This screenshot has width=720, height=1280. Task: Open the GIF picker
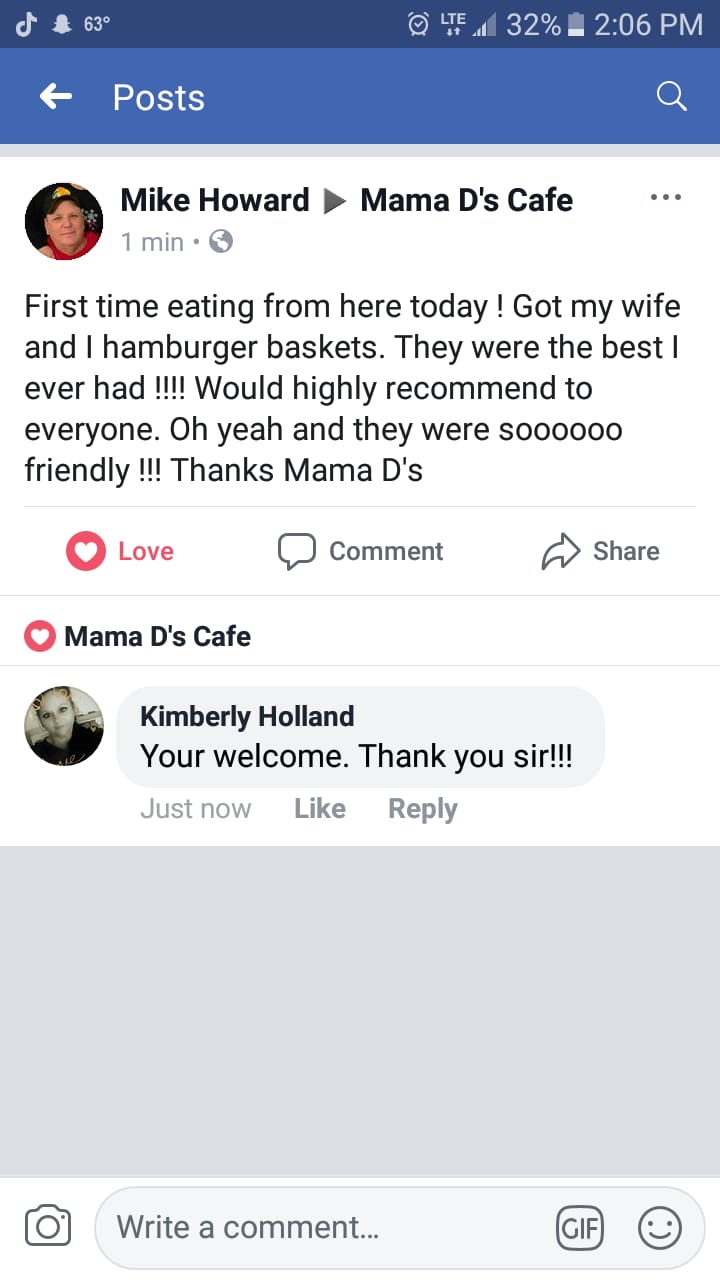tap(580, 1227)
